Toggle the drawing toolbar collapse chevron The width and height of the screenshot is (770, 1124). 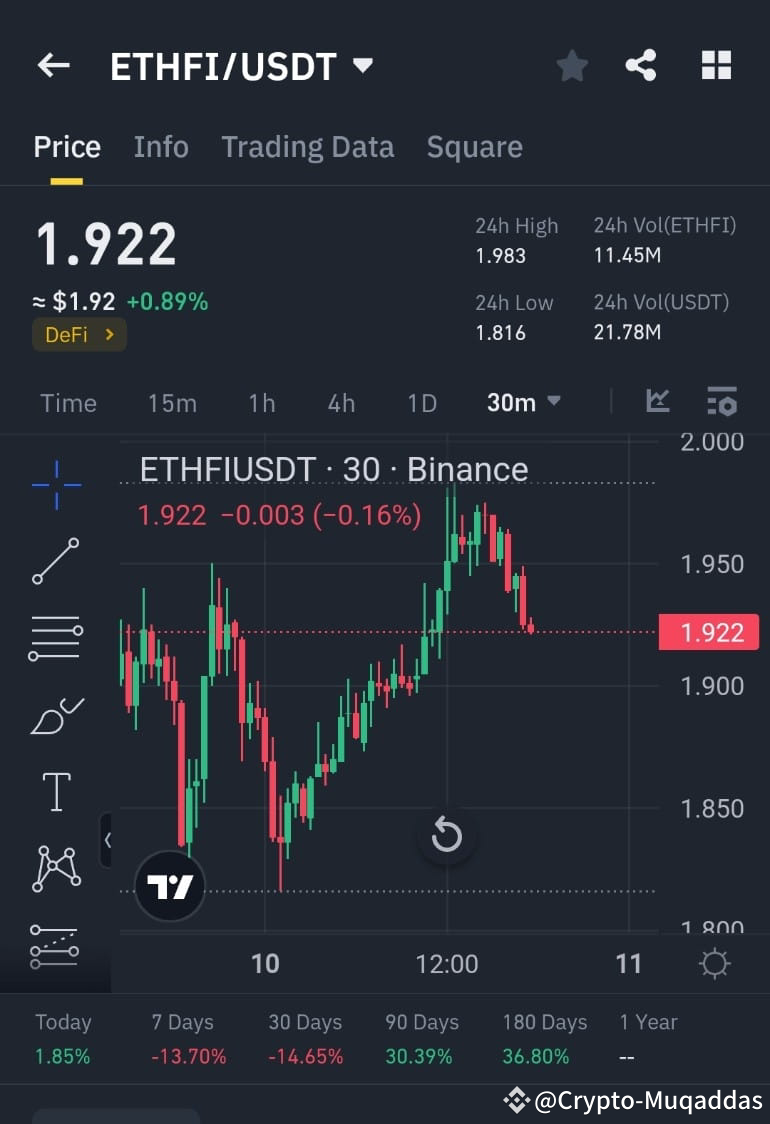tap(108, 840)
